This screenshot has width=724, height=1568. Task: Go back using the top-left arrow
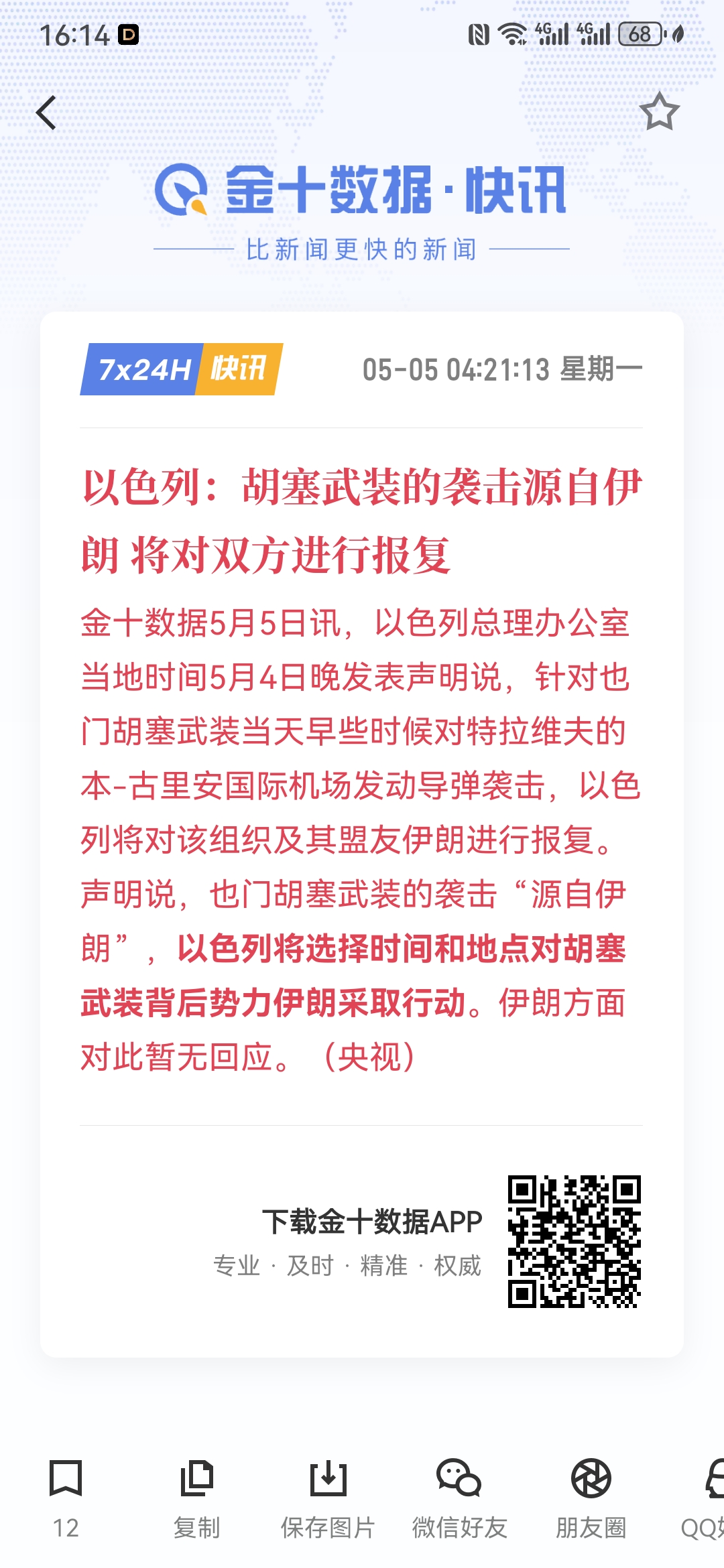point(46,113)
